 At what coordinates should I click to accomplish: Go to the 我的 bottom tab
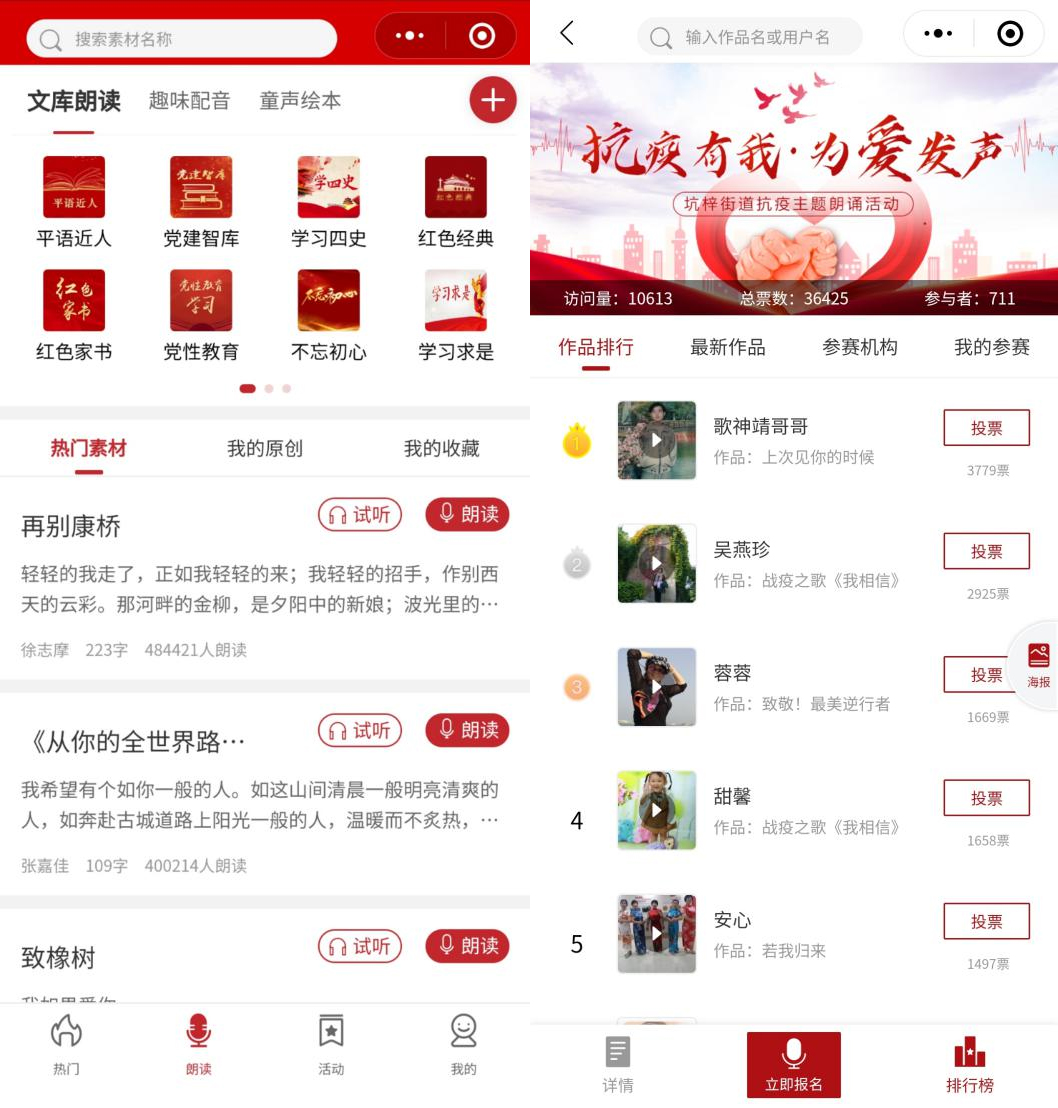click(463, 1045)
